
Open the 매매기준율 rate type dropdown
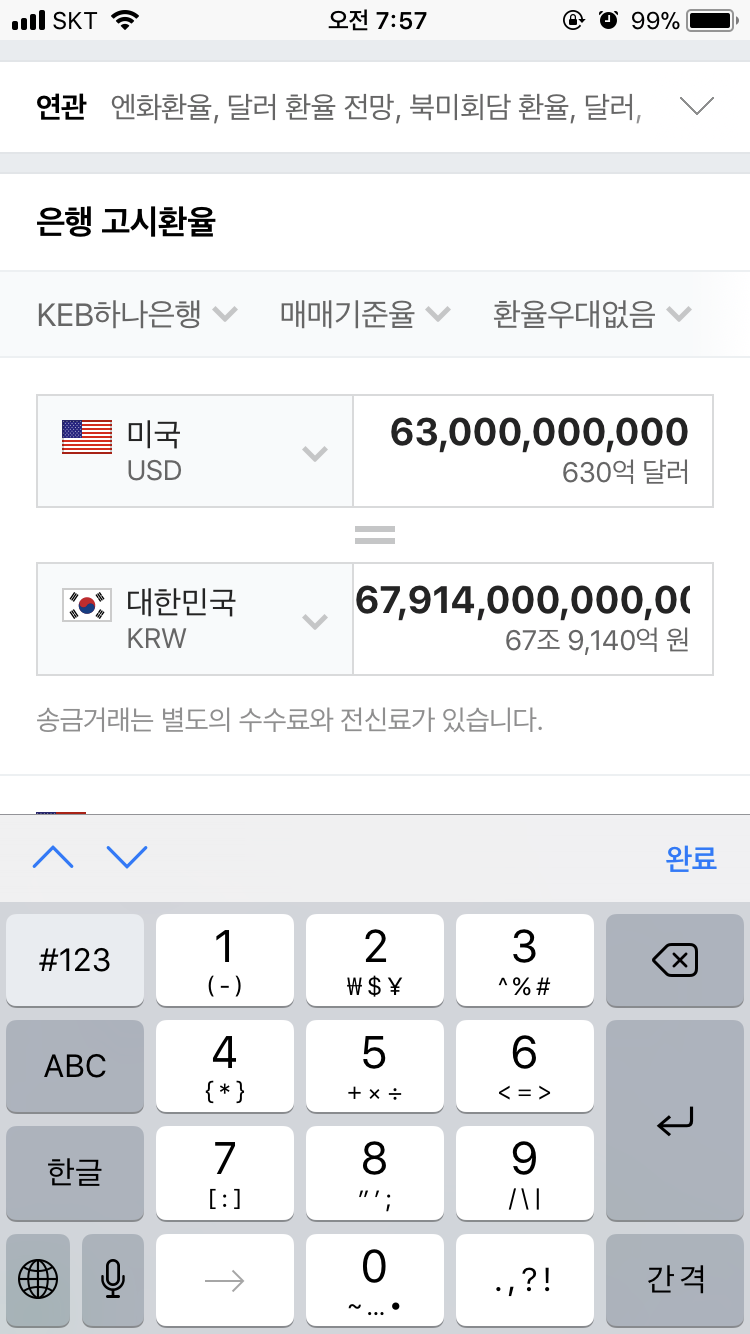click(x=365, y=315)
